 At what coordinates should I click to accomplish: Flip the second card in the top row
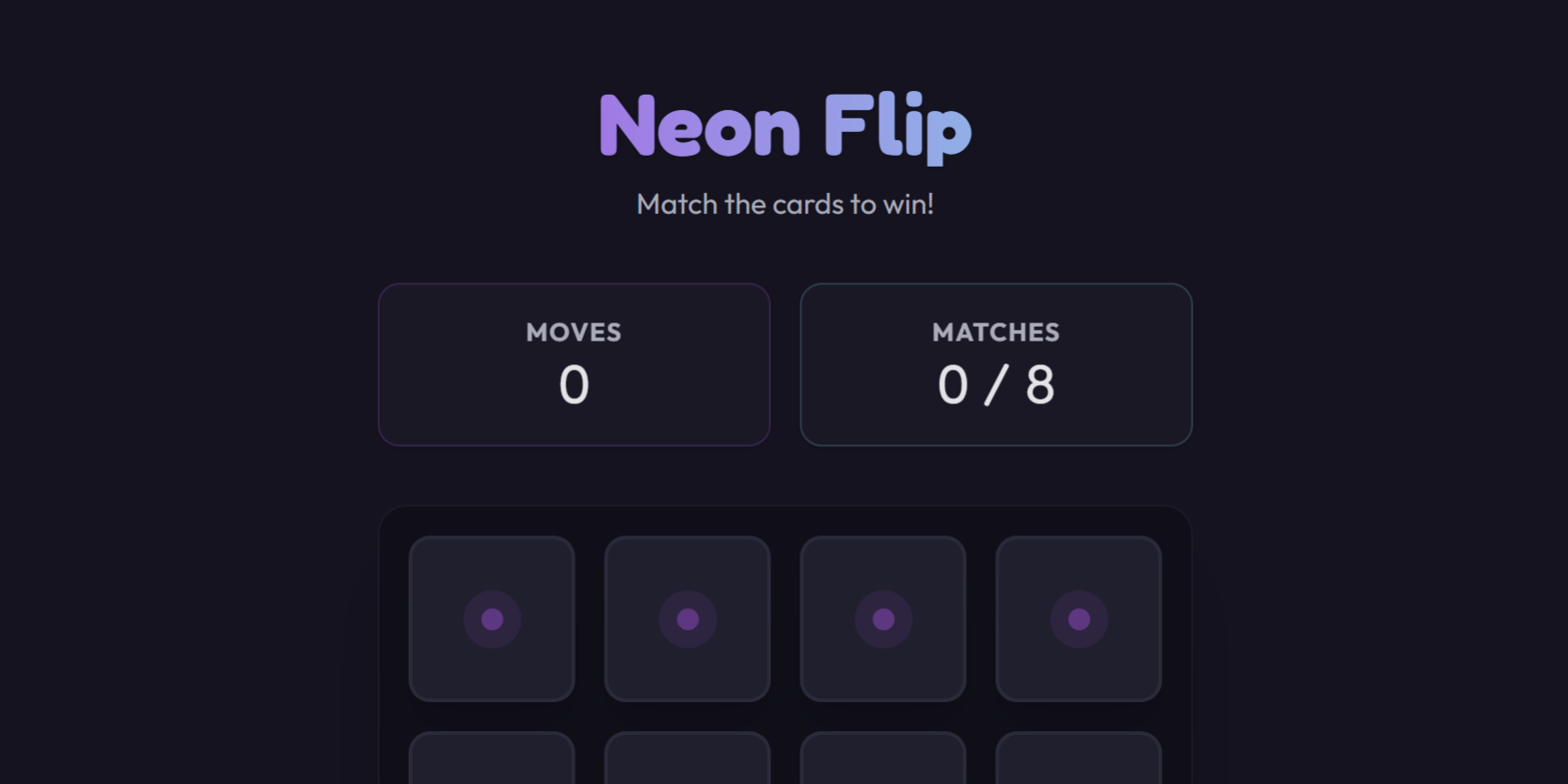pyautogui.click(x=687, y=619)
